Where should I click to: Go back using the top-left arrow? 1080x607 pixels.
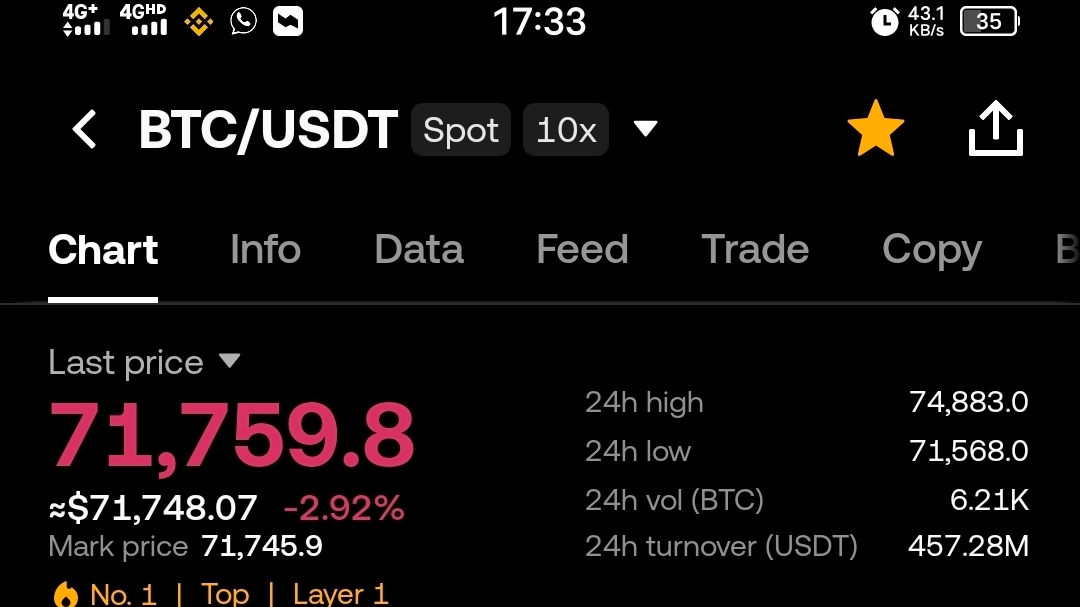[x=85, y=129]
